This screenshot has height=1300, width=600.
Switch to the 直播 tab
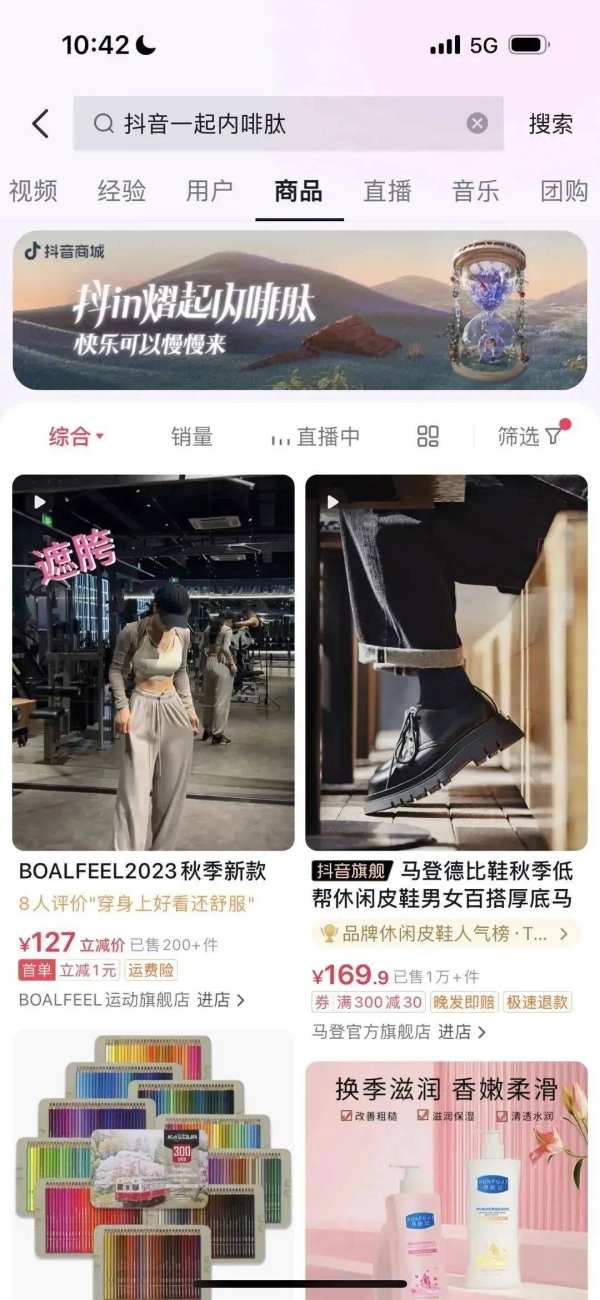click(x=387, y=190)
